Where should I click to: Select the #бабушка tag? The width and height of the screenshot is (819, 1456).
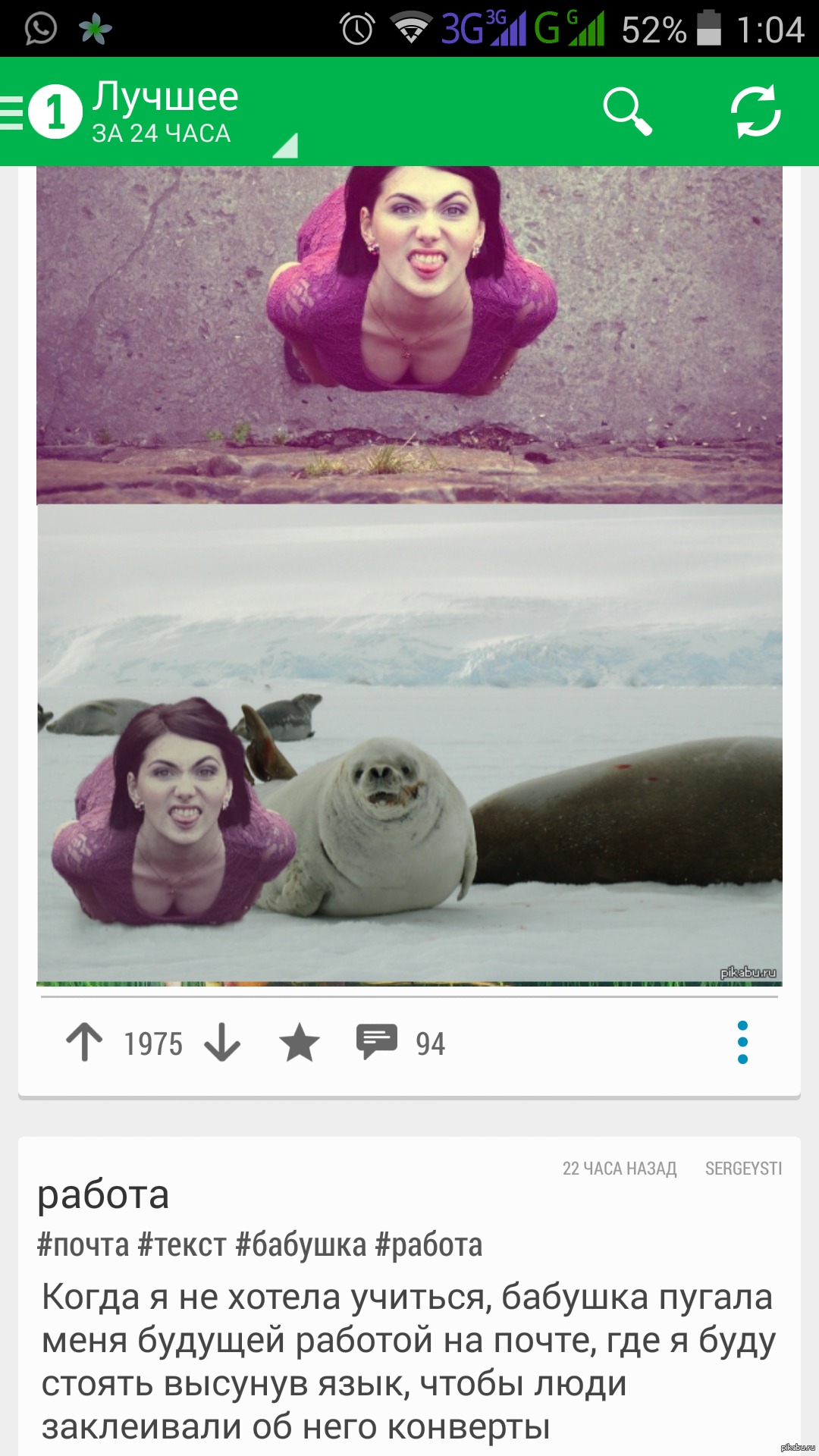[300, 1245]
